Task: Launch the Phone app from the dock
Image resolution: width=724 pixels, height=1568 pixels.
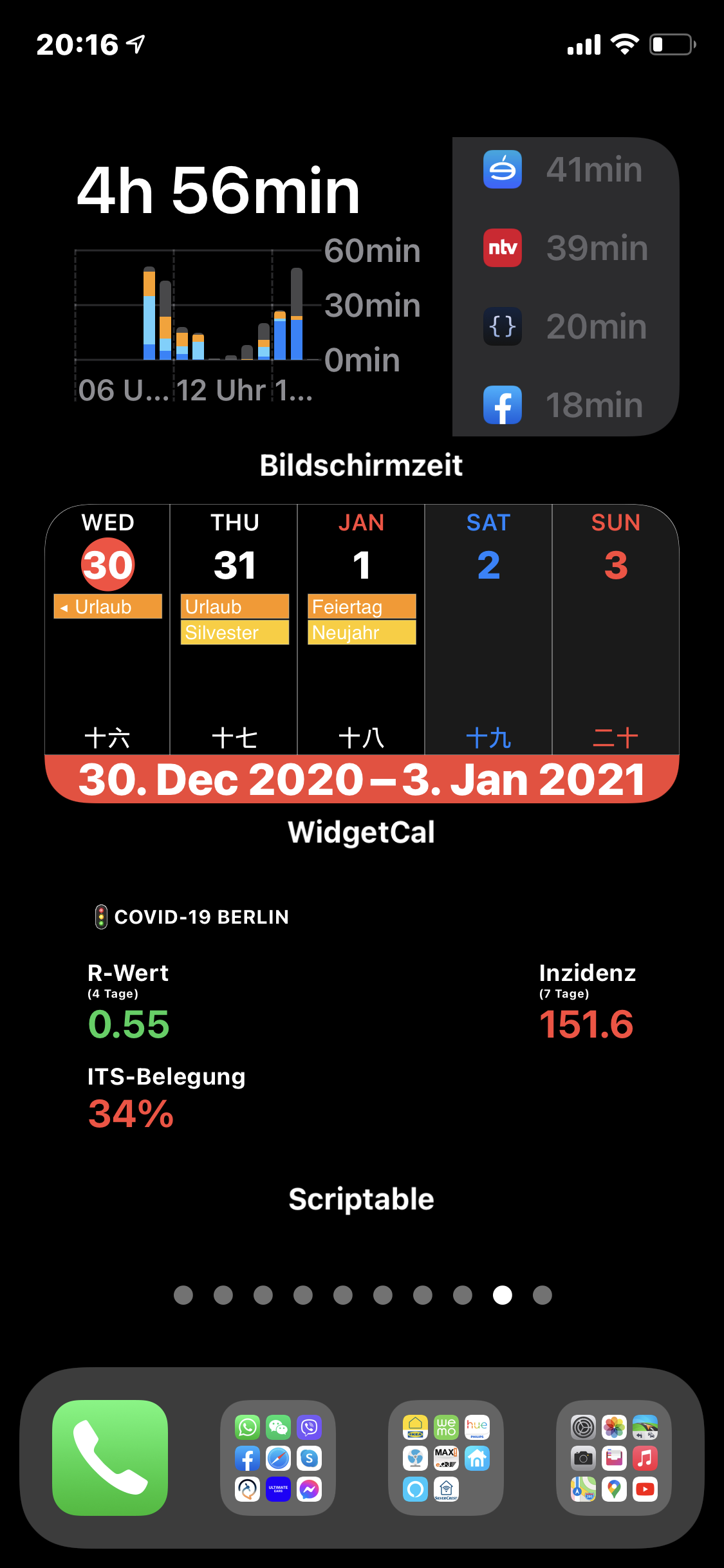Action: (x=110, y=1457)
